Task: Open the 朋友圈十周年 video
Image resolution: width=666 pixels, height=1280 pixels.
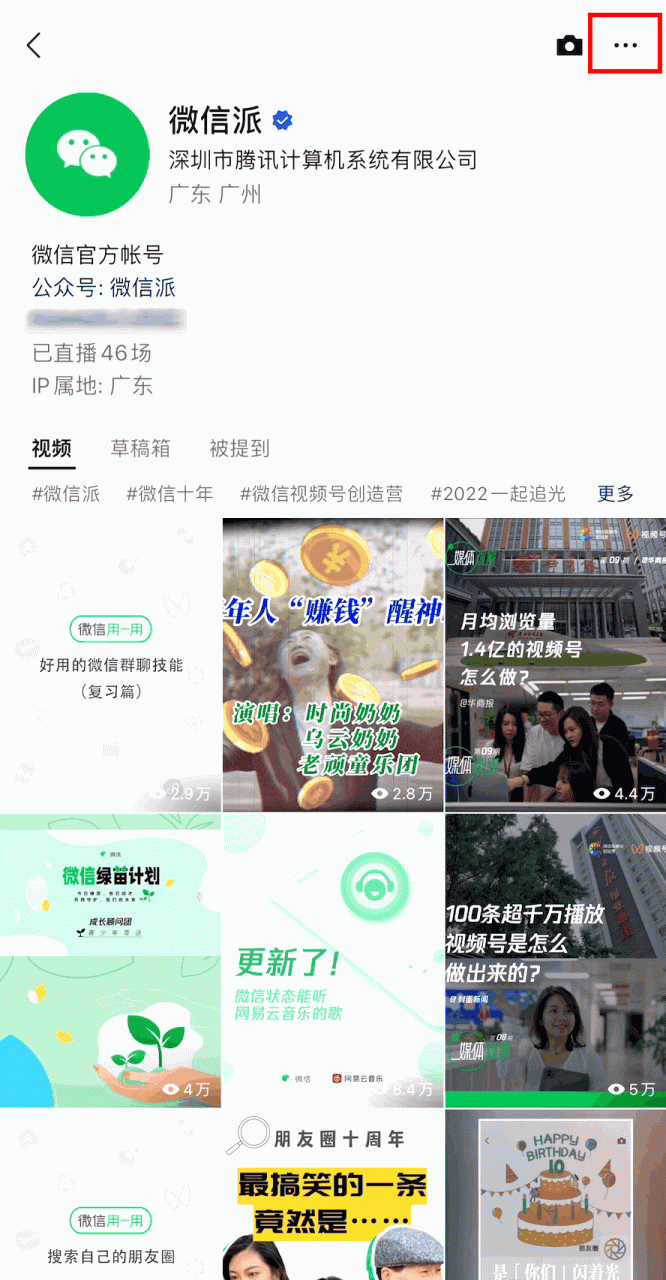Action: pyautogui.click(x=333, y=1195)
